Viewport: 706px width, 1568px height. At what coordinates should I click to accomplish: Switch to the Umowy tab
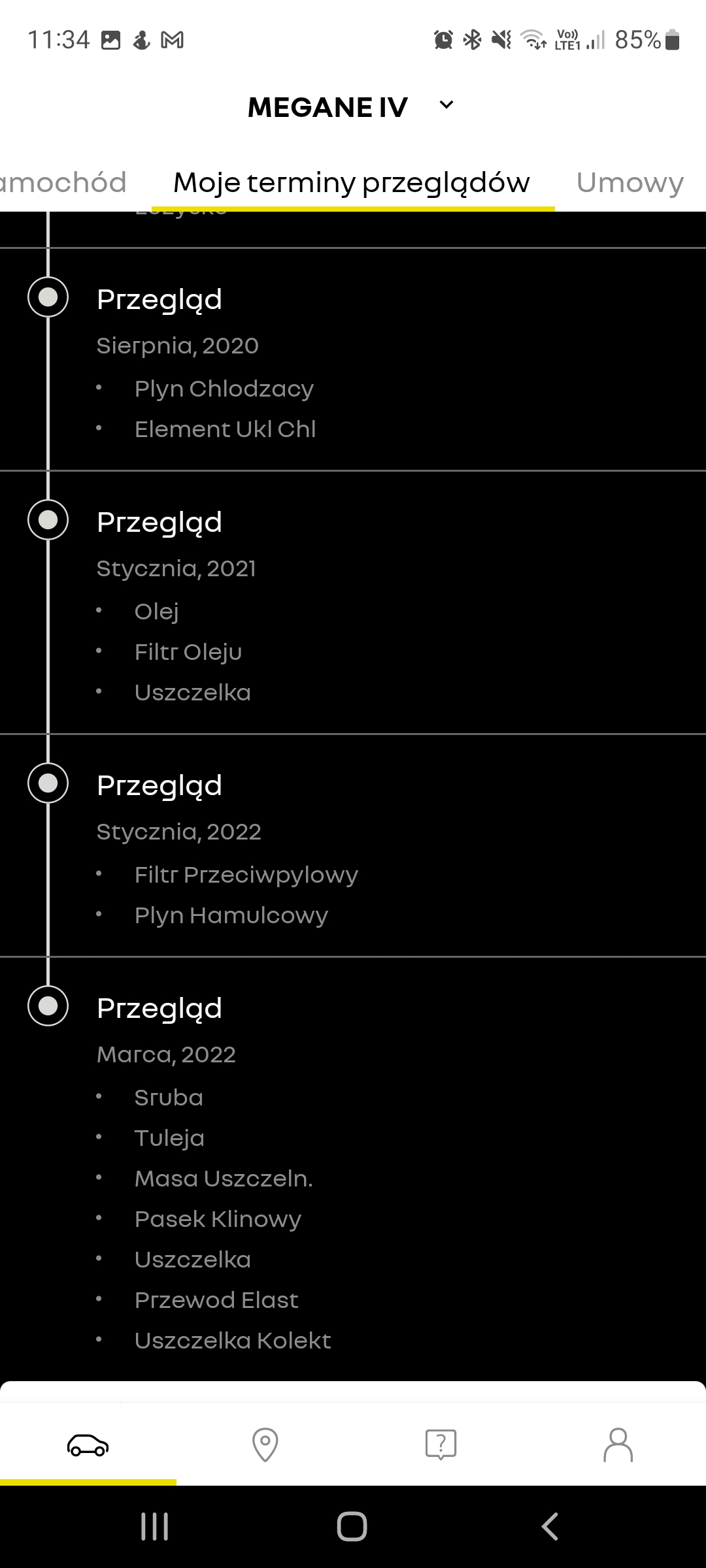point(630,182)
